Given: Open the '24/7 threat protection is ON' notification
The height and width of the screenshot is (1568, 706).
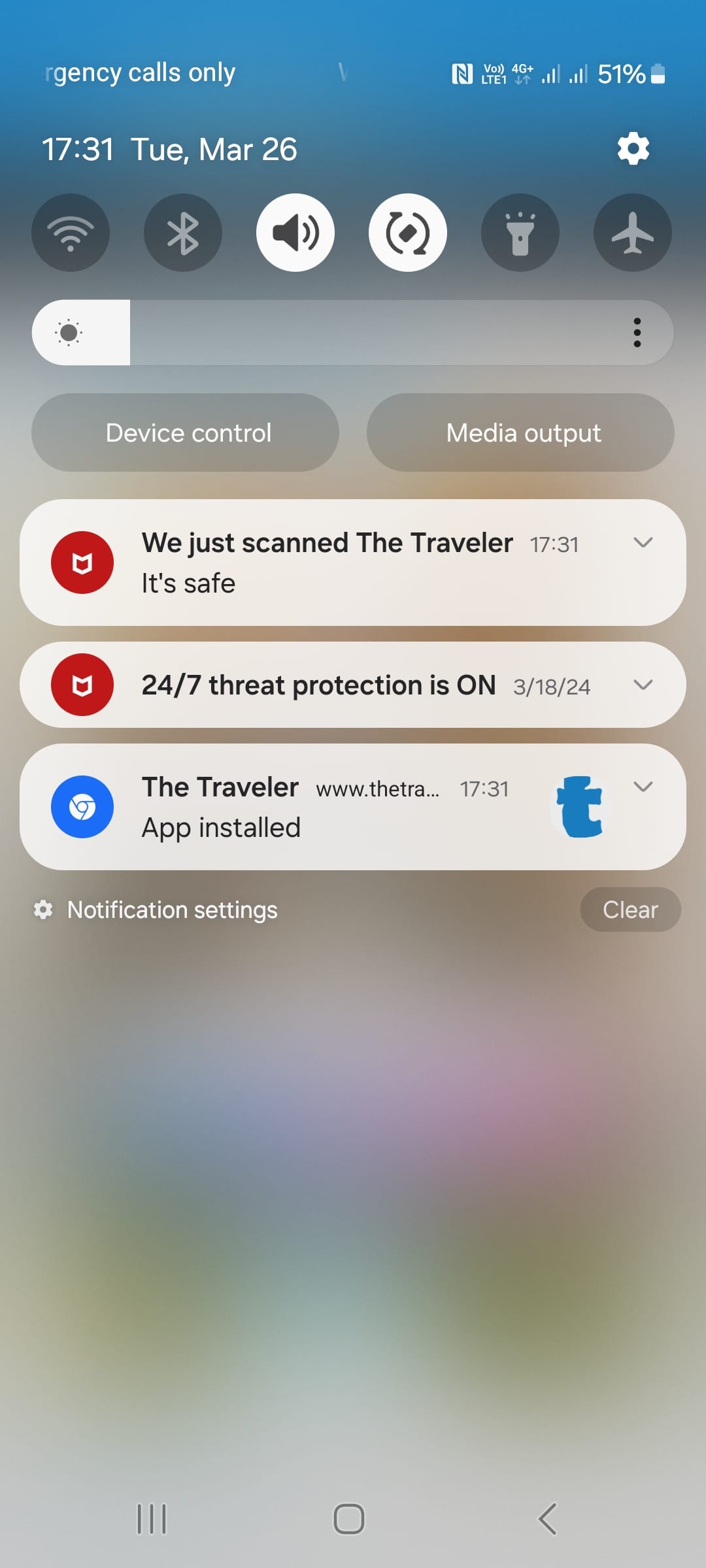Looking at the screenshot, I should pos(318,685).
